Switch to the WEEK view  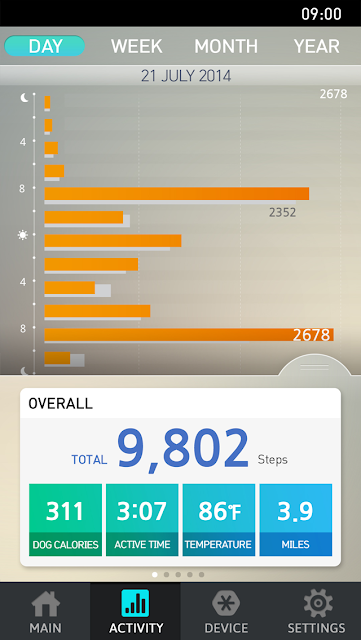(x=136, y=46)
